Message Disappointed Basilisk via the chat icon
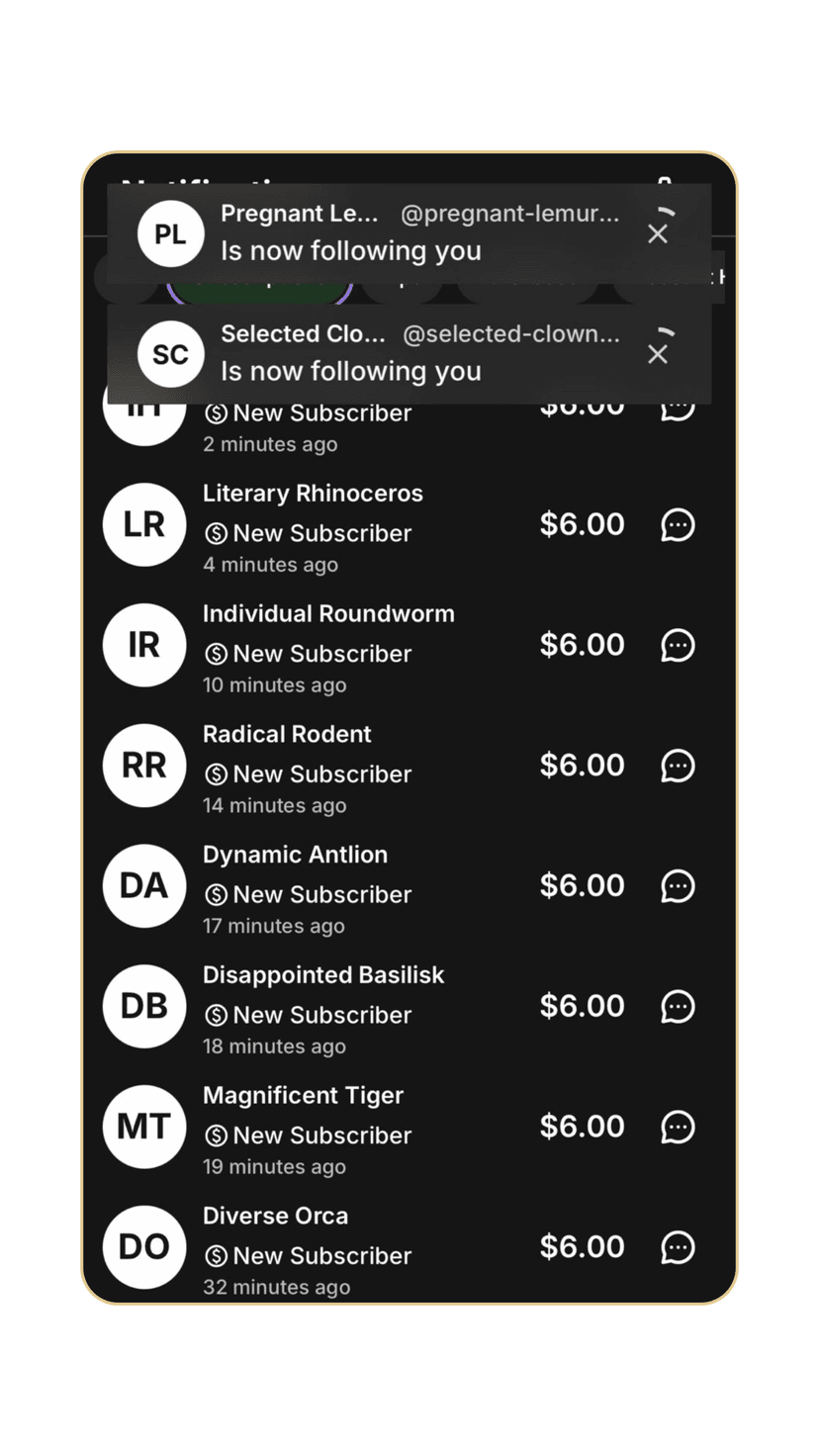Viewport: 819px width, 1456px height. [678, 1007]
